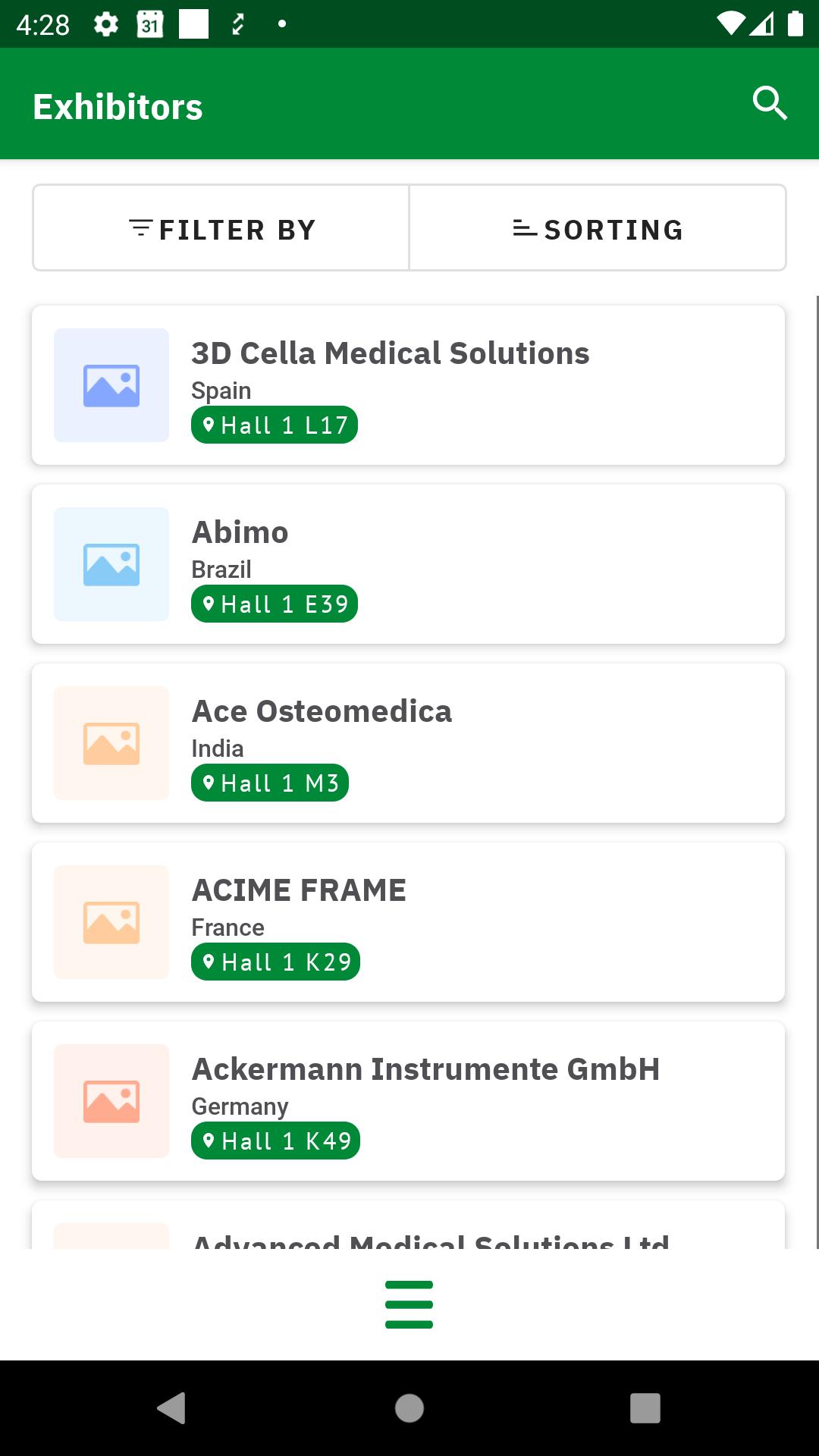Go to the home screen via the home button
This screenshot has height=1456, width=819.
click(x=409, y=1408)
